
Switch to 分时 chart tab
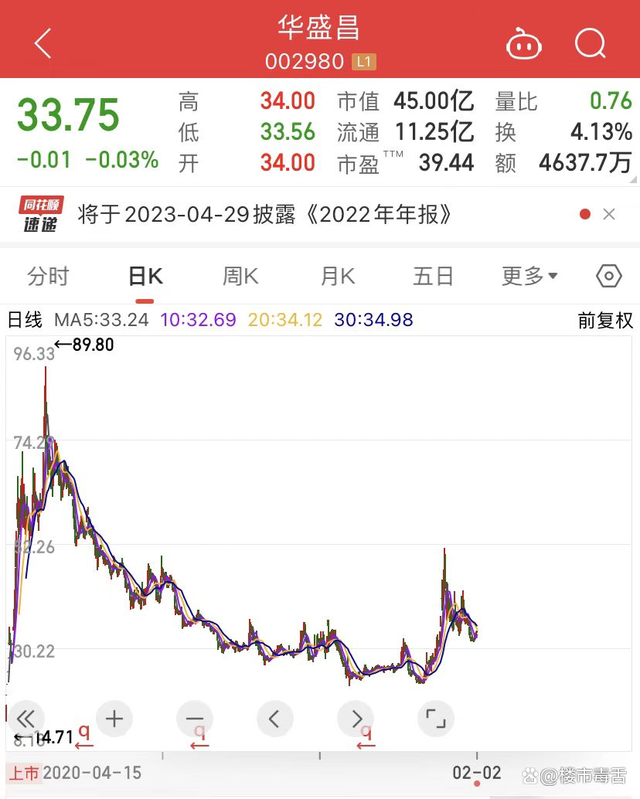(48, 276)
